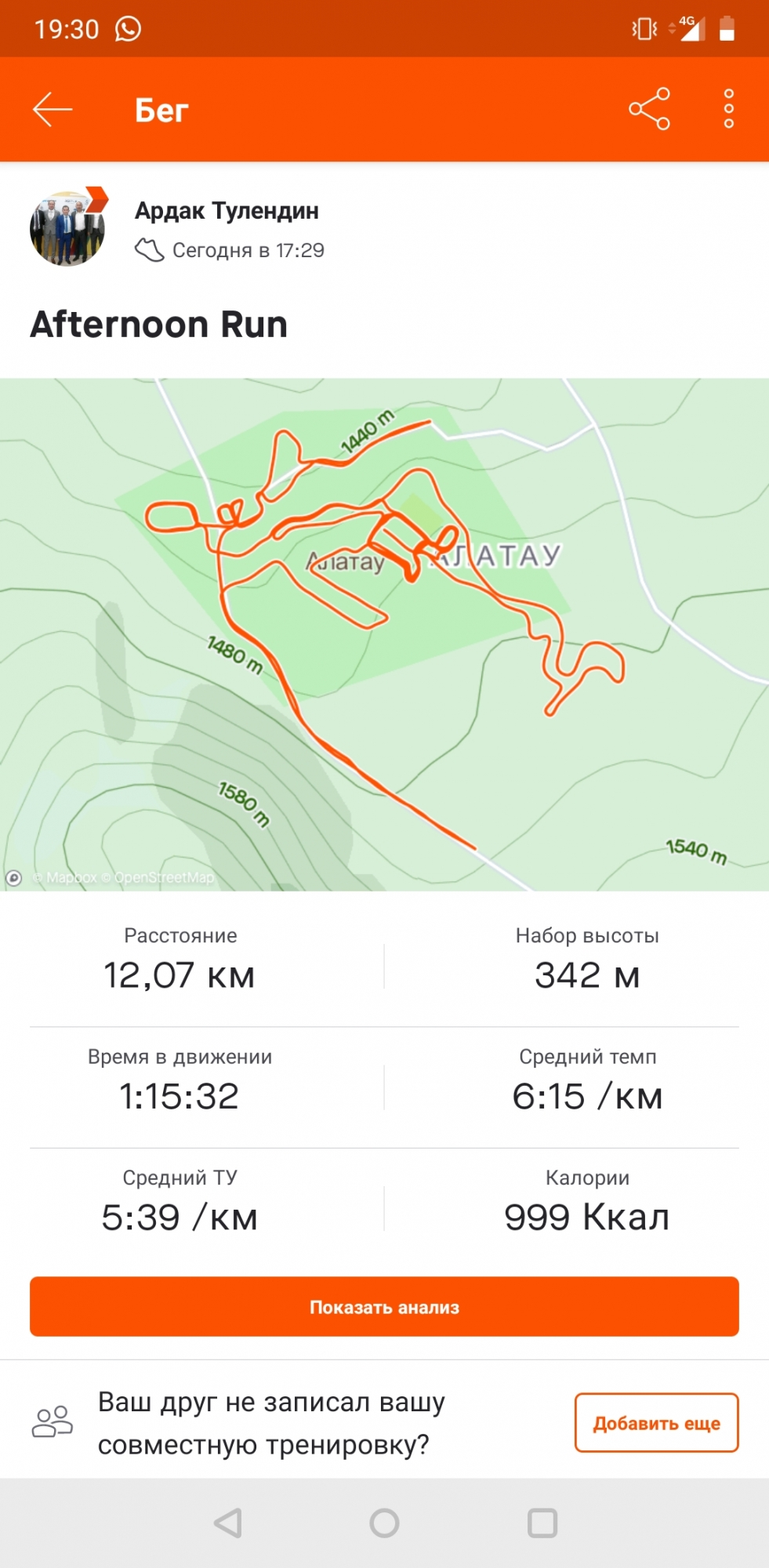Open the system recent apps view
The image size is (769, 1568).
542,1523
